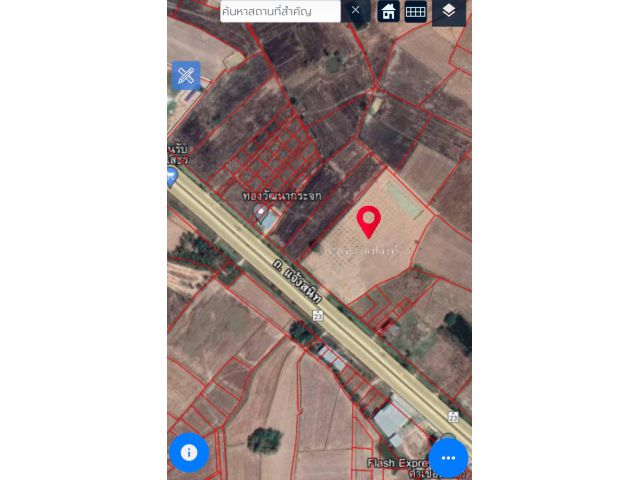640x480 pixels.
Task: Open the measurement tools button
Action: 186,75
